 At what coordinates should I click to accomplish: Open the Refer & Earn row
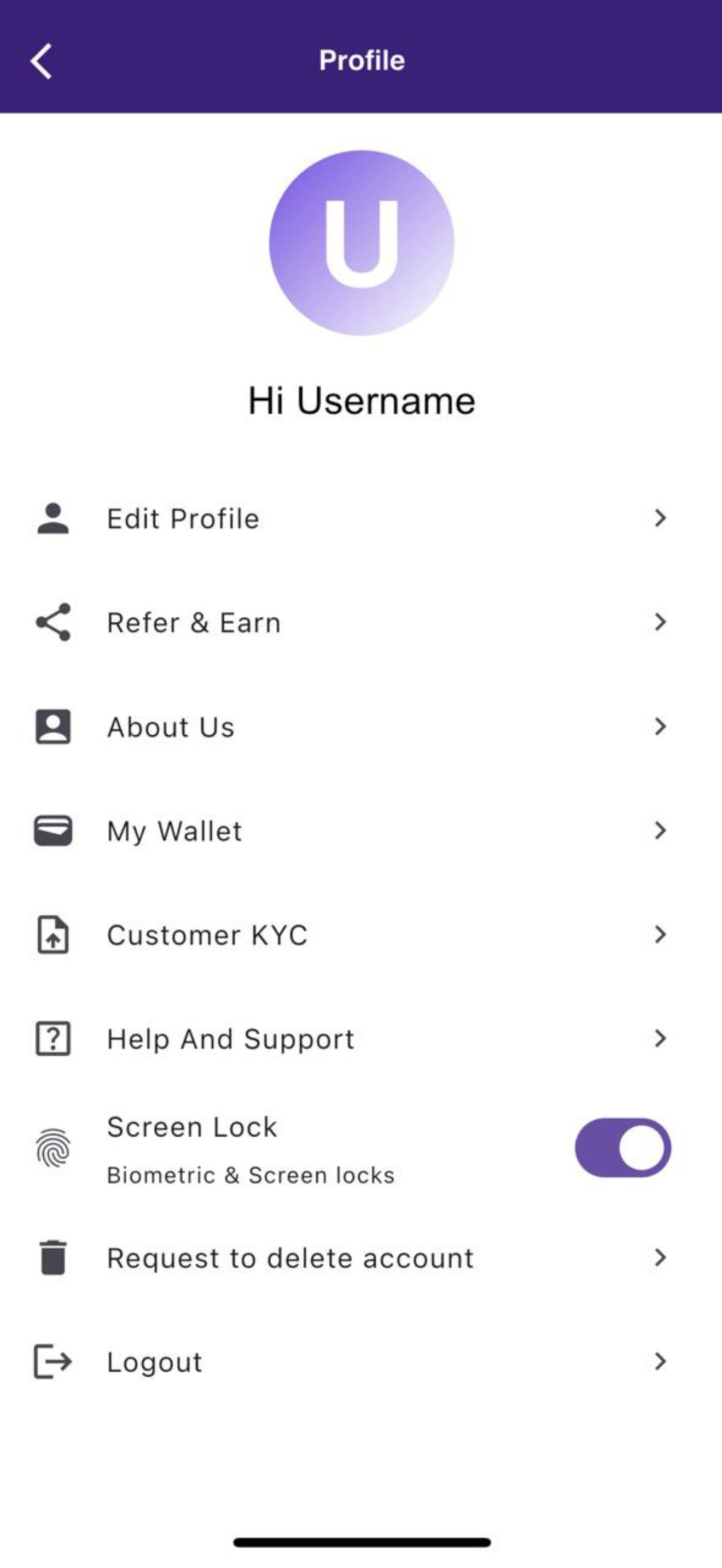[361, 623]
